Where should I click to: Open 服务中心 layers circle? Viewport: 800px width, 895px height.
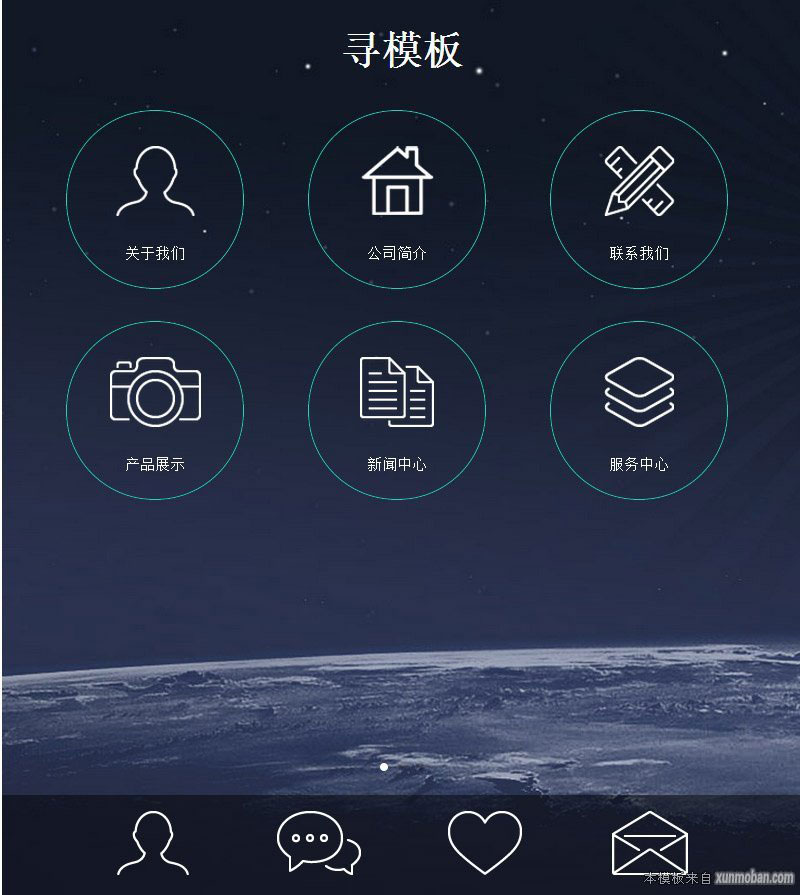[x=639, y=410]
